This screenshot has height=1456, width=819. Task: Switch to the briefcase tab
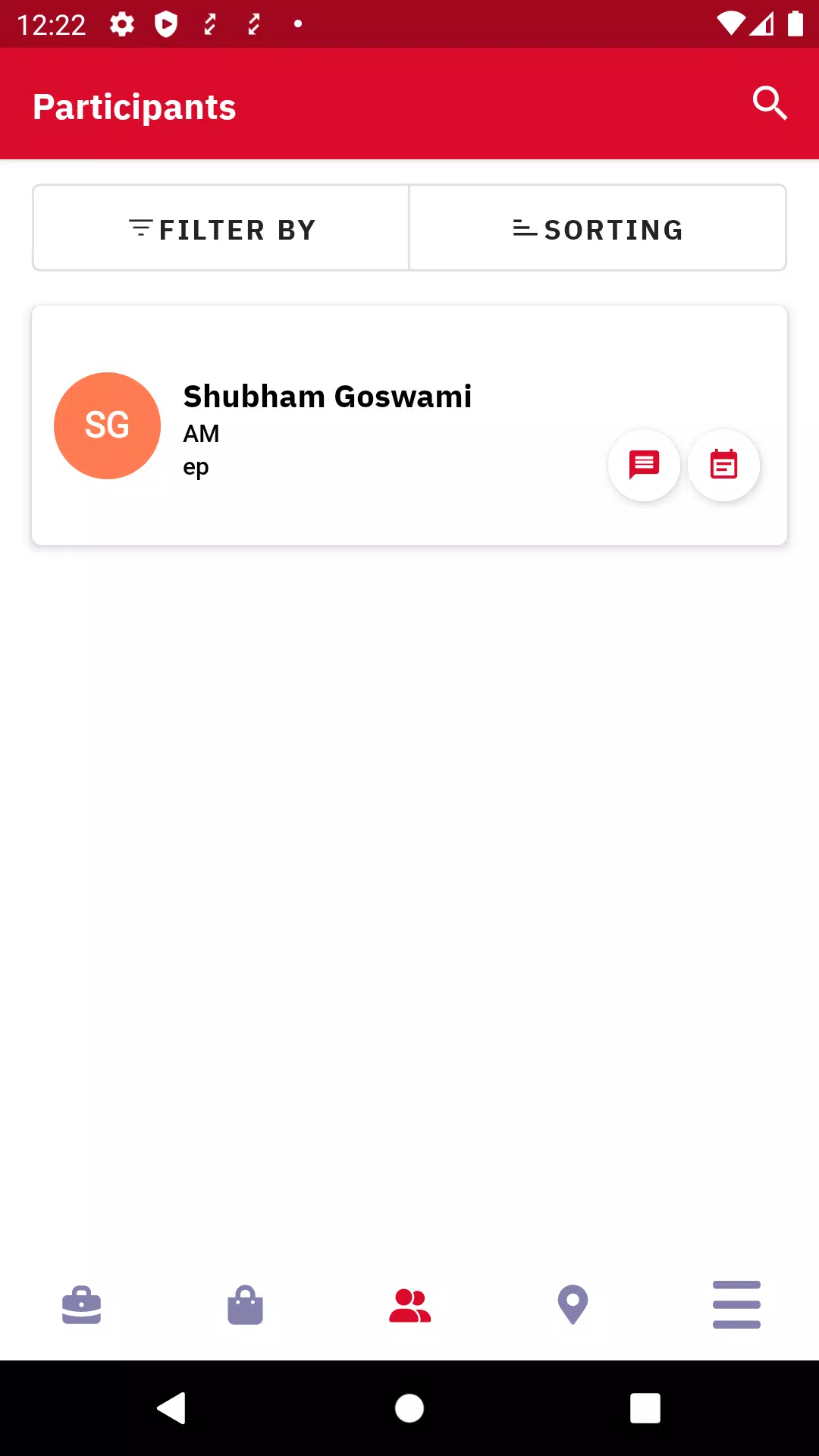click(82, 1305)
